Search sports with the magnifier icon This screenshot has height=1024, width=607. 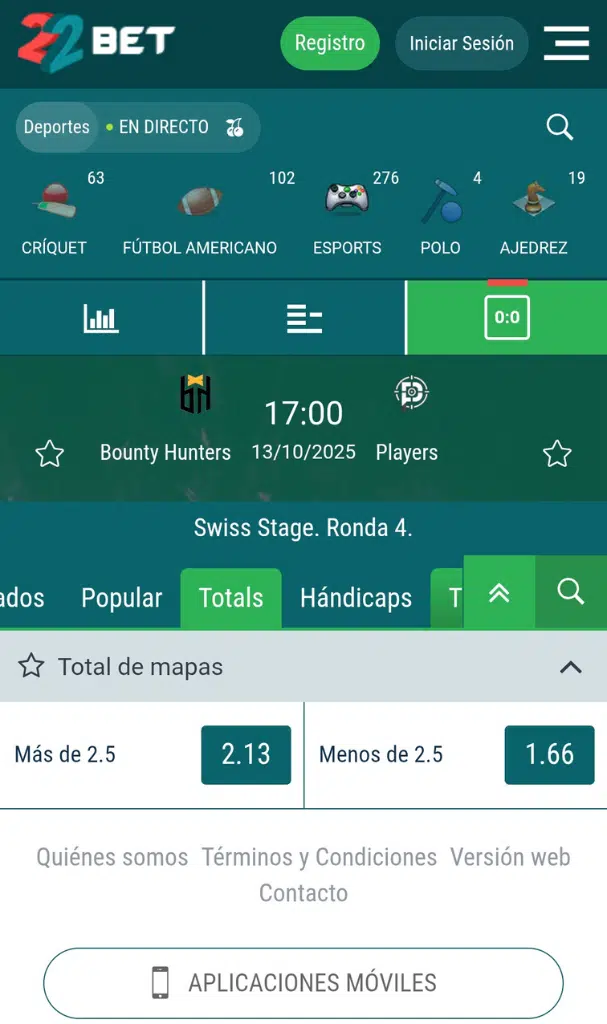click(x=559, y=127)
